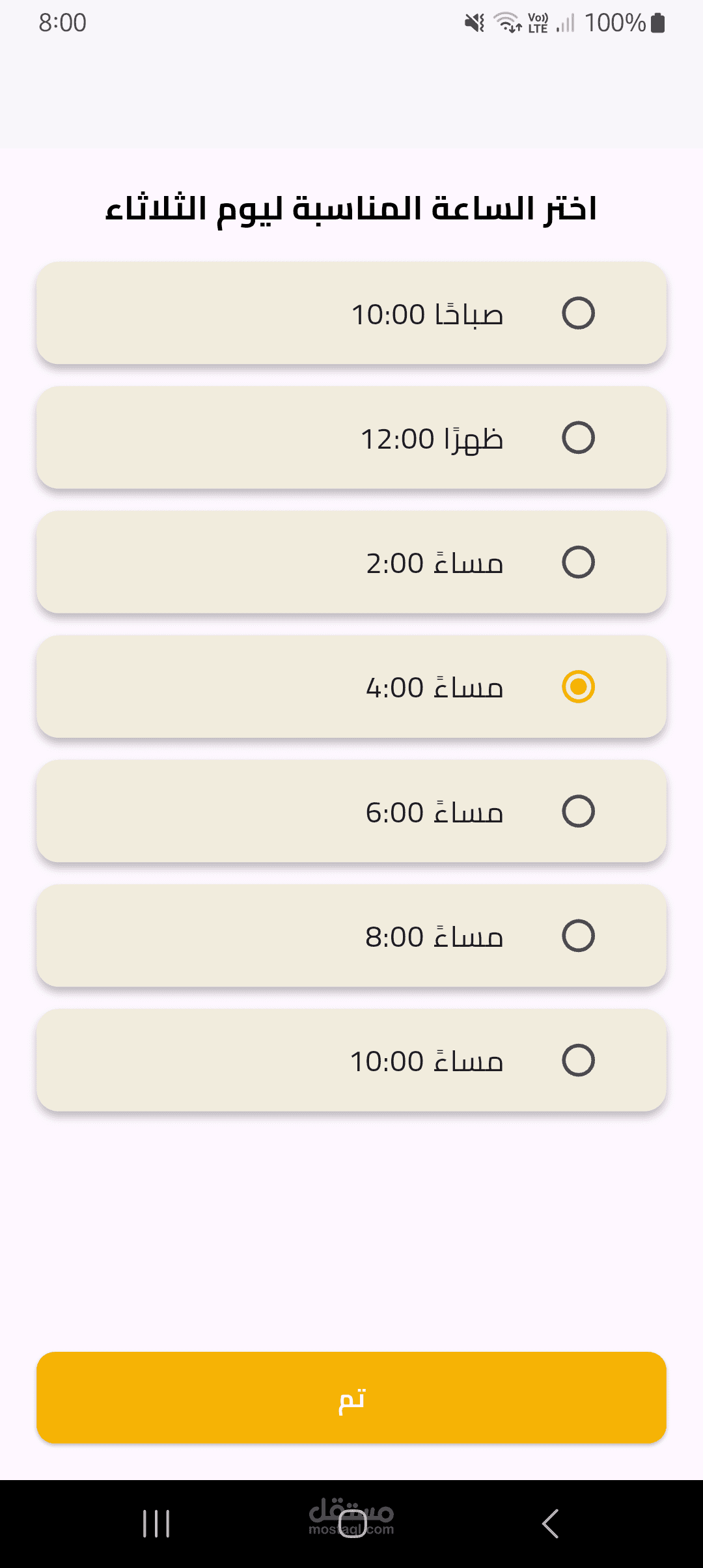Select the 10:00 صباحًا time slot
Viewport: 703px width, 1568px height.
coord(578,313)
